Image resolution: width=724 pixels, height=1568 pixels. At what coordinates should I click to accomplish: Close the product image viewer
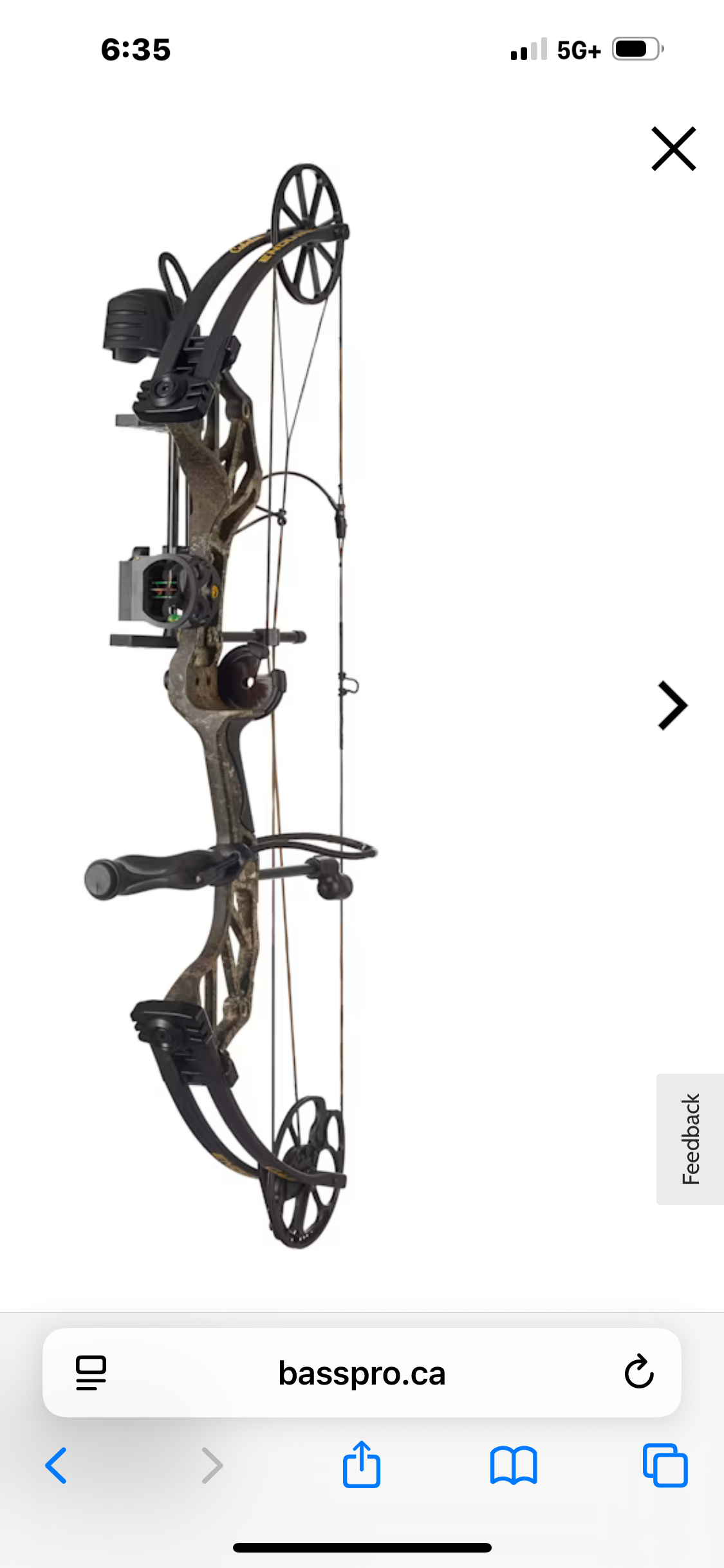[x=674, y=148]
